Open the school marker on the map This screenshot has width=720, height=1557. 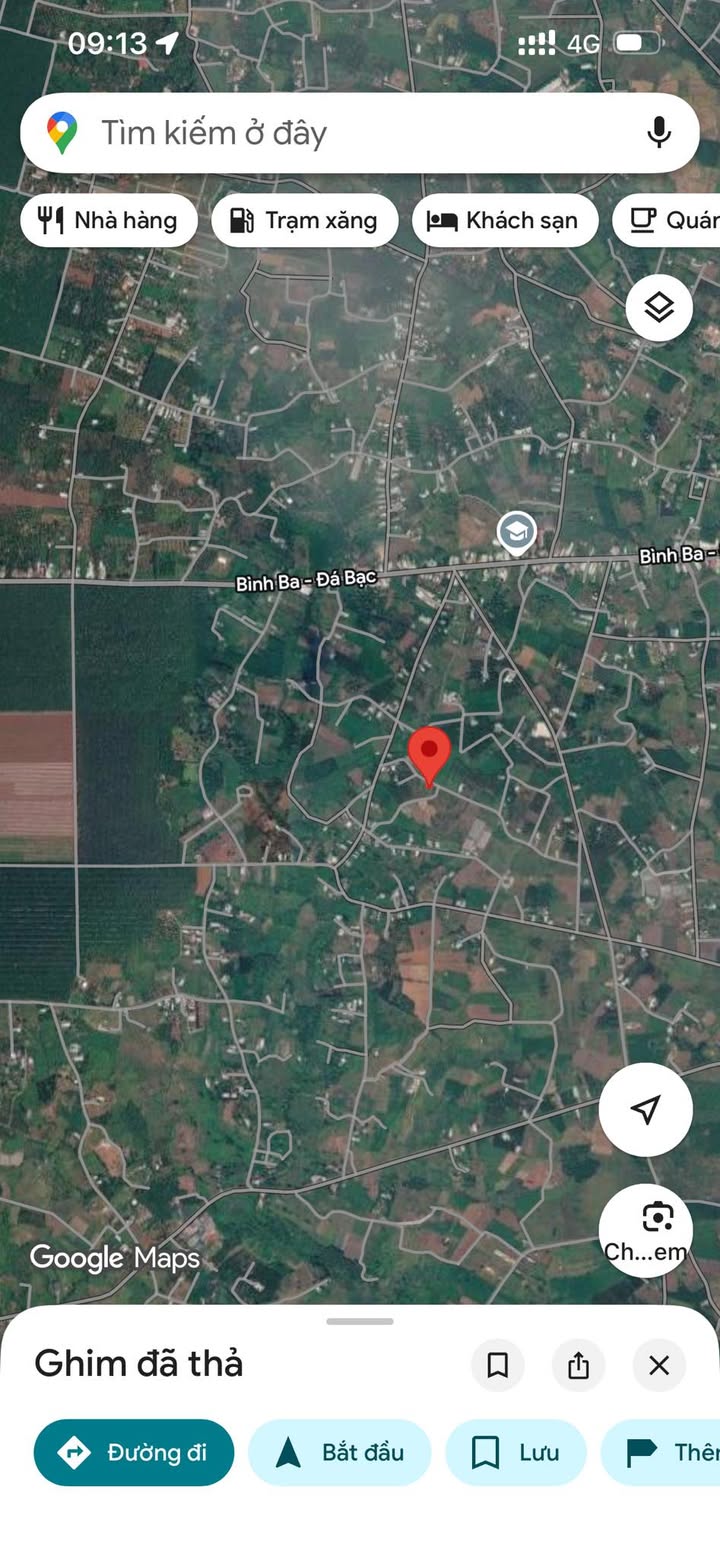tap(516, 533)
